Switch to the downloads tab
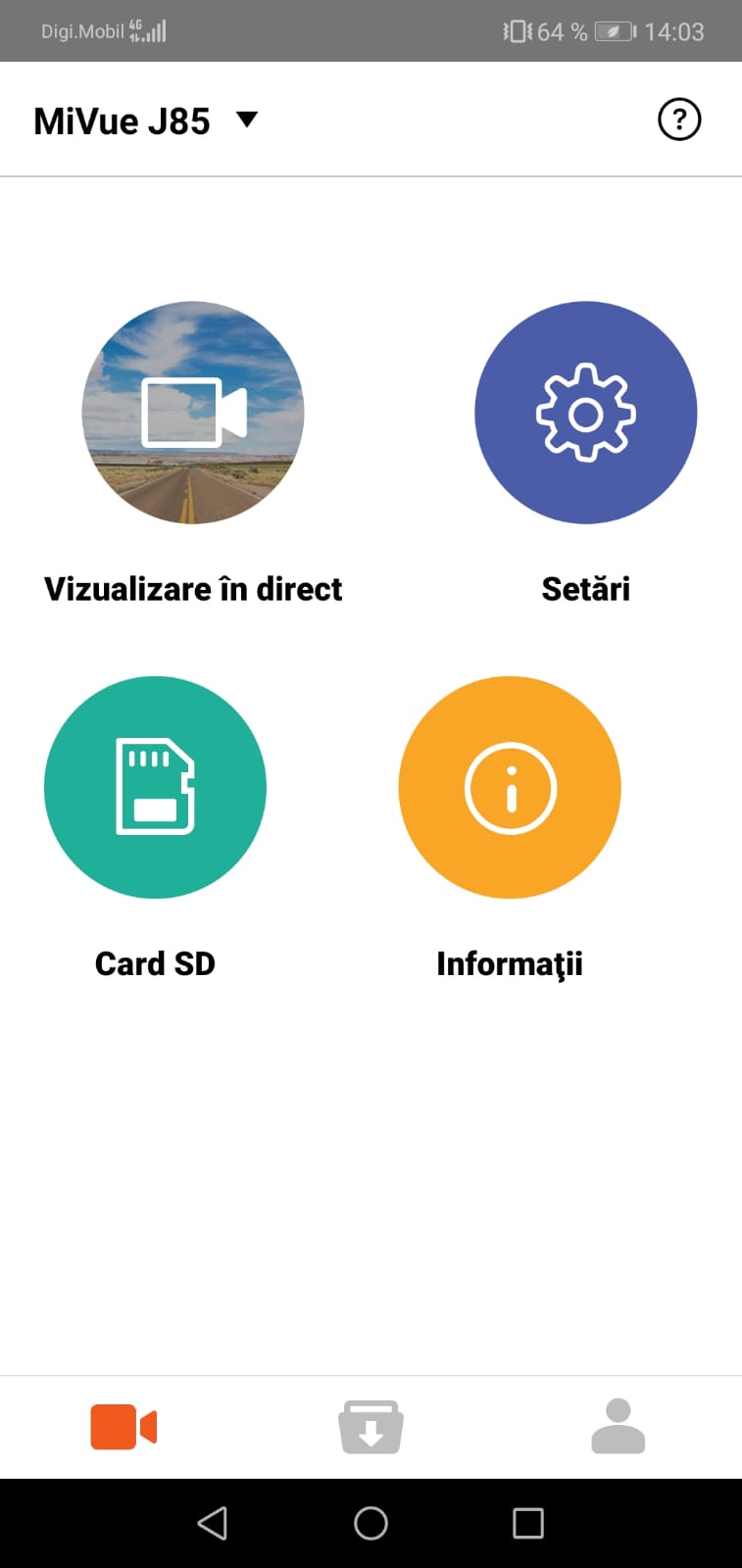 371,1427
